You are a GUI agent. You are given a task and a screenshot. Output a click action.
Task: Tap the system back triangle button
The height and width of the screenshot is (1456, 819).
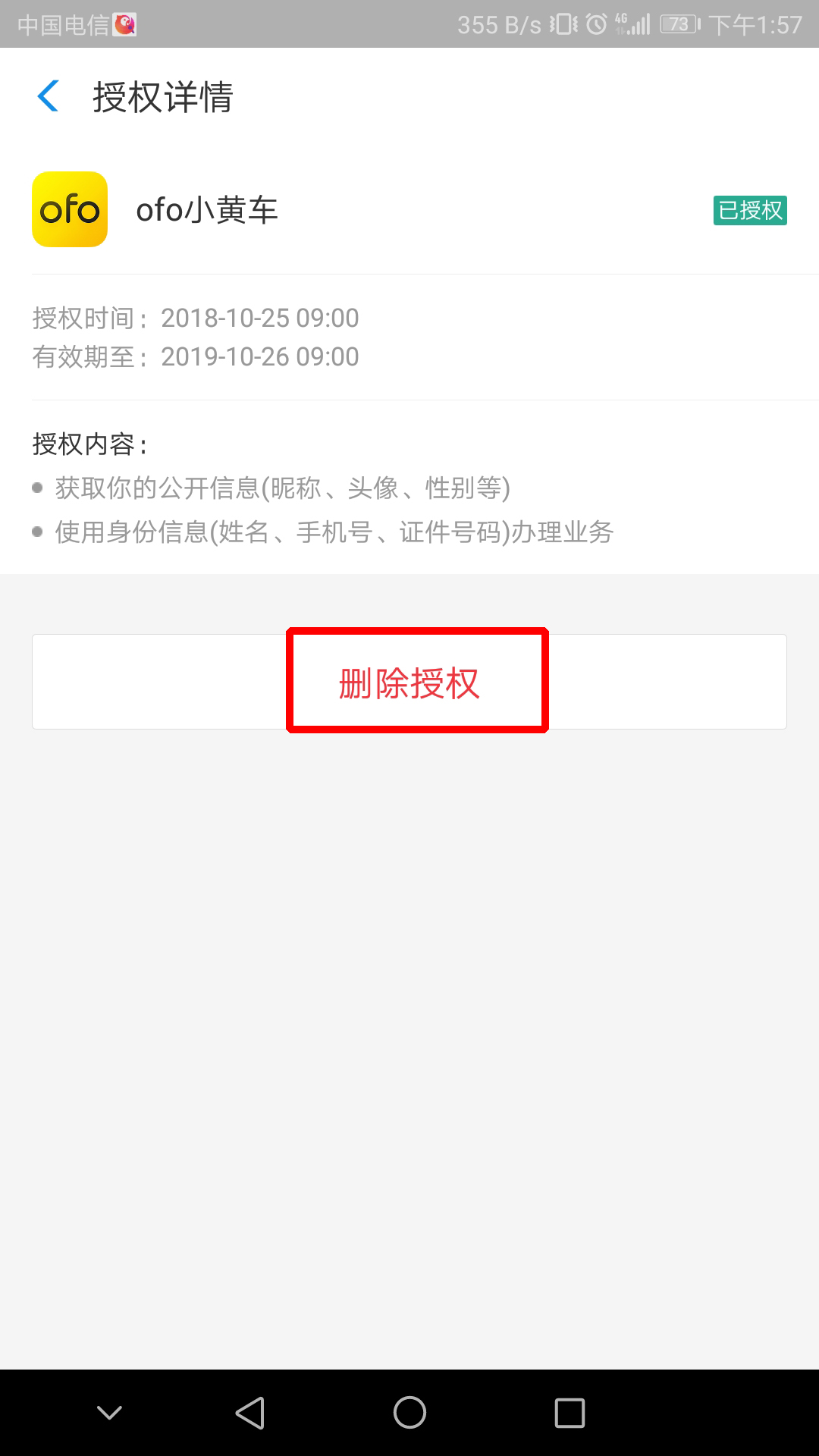(250, 1413)
